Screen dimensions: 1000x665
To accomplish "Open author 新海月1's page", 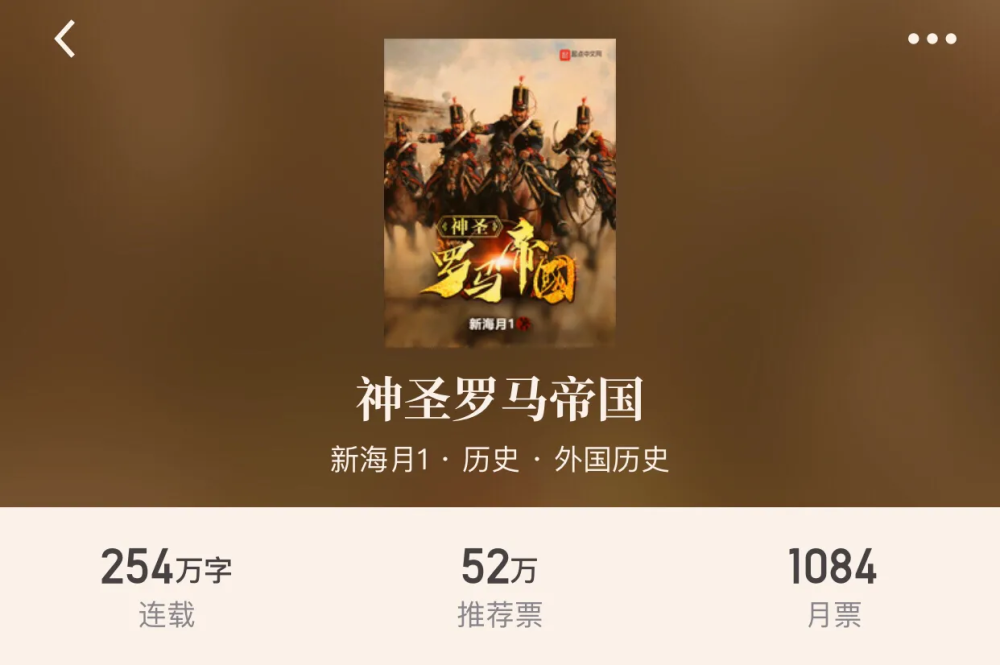I will (x=379, y=460).
